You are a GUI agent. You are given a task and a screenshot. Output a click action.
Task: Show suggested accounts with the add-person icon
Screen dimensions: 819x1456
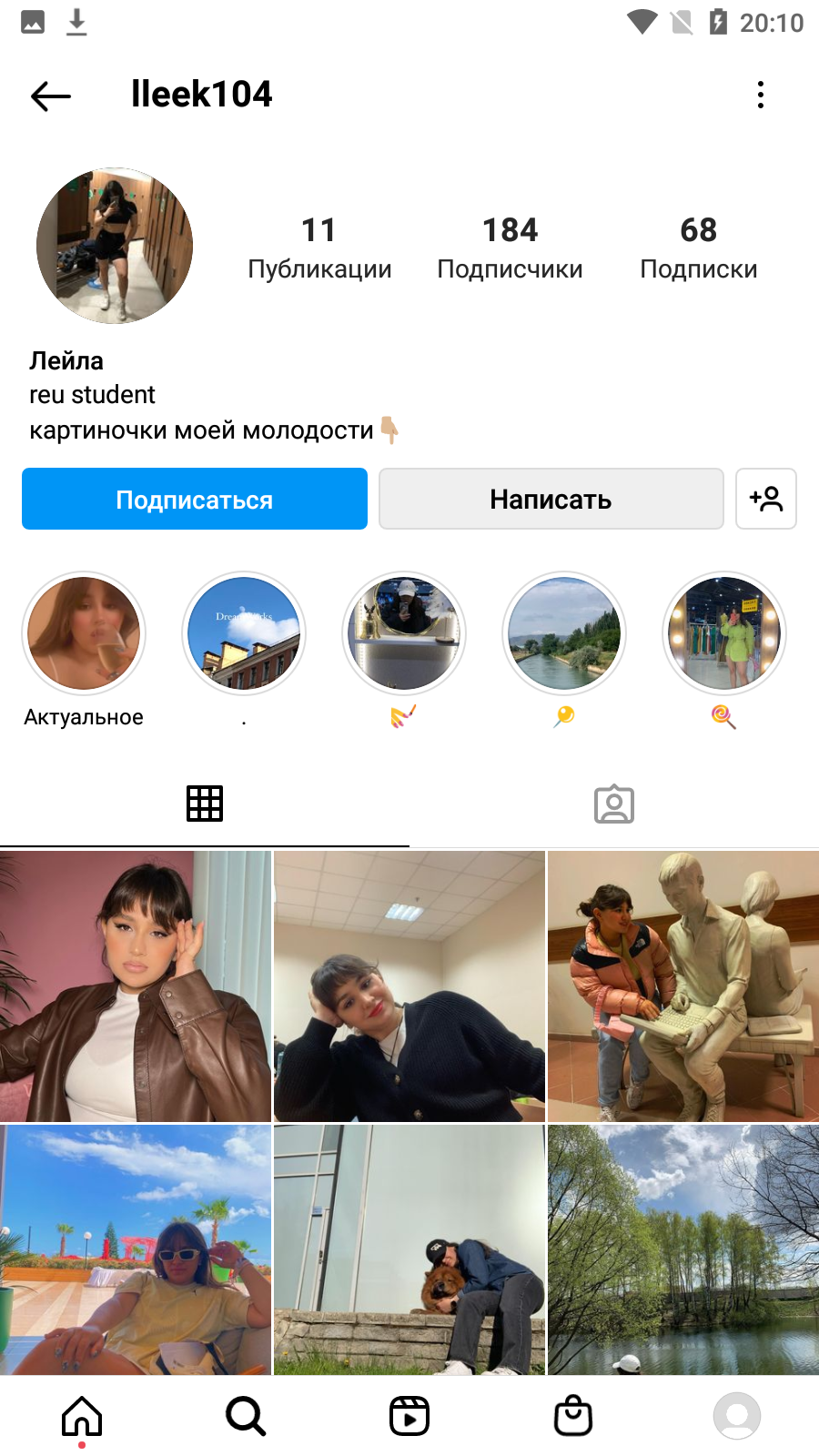coord(766,499)
